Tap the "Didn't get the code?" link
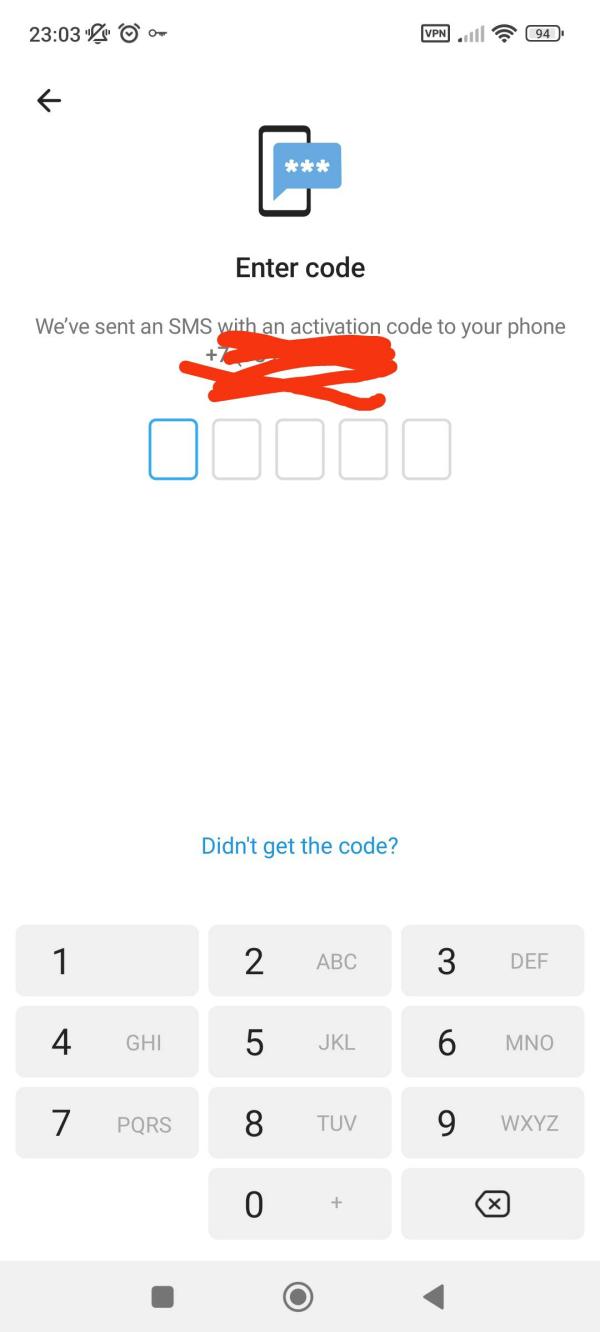 point(300,846)
